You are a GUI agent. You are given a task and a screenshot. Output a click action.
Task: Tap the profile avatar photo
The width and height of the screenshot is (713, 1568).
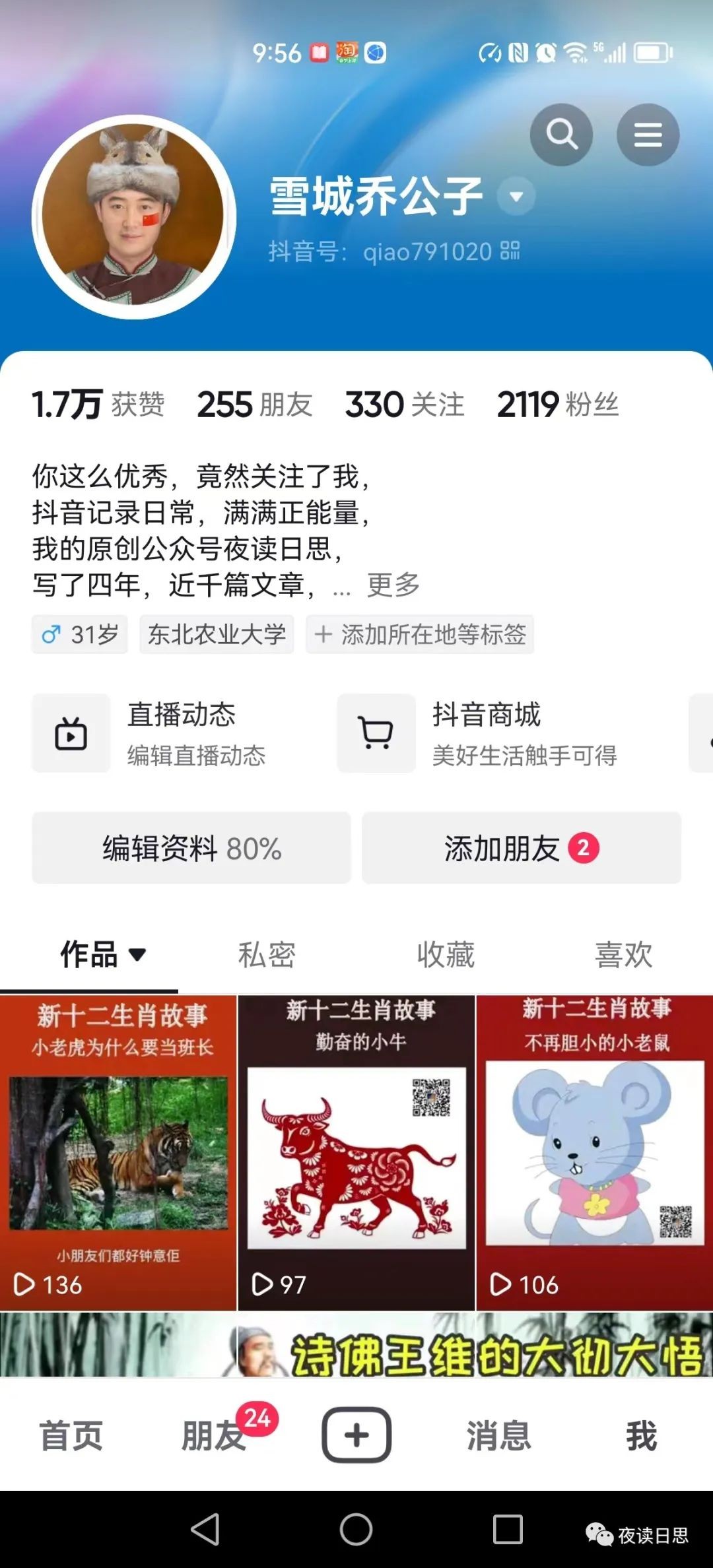coord(134,217)
